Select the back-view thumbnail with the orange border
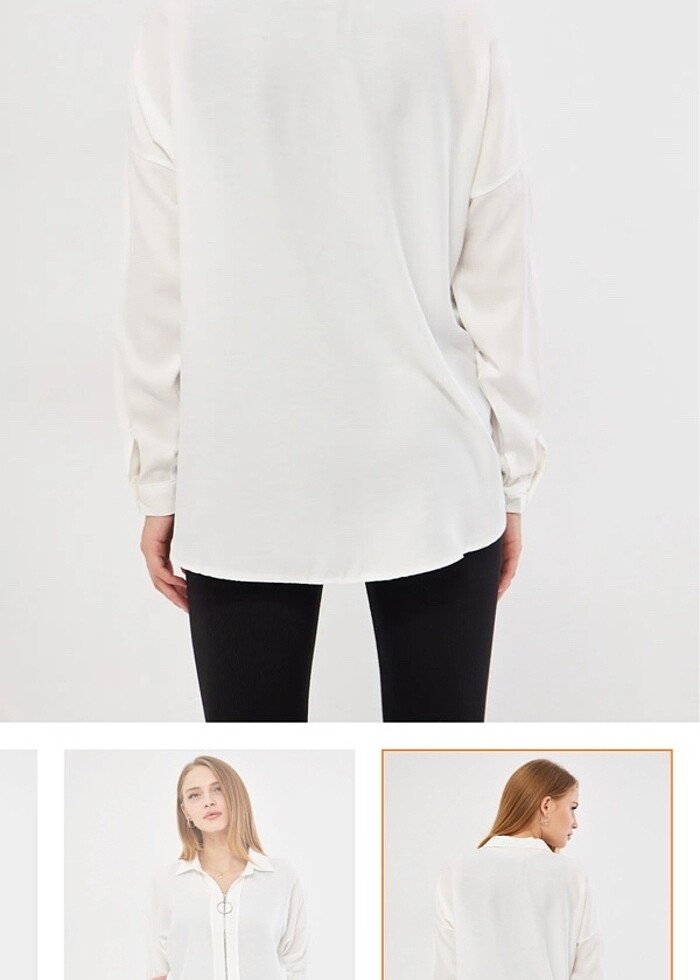 click(527, 865)
